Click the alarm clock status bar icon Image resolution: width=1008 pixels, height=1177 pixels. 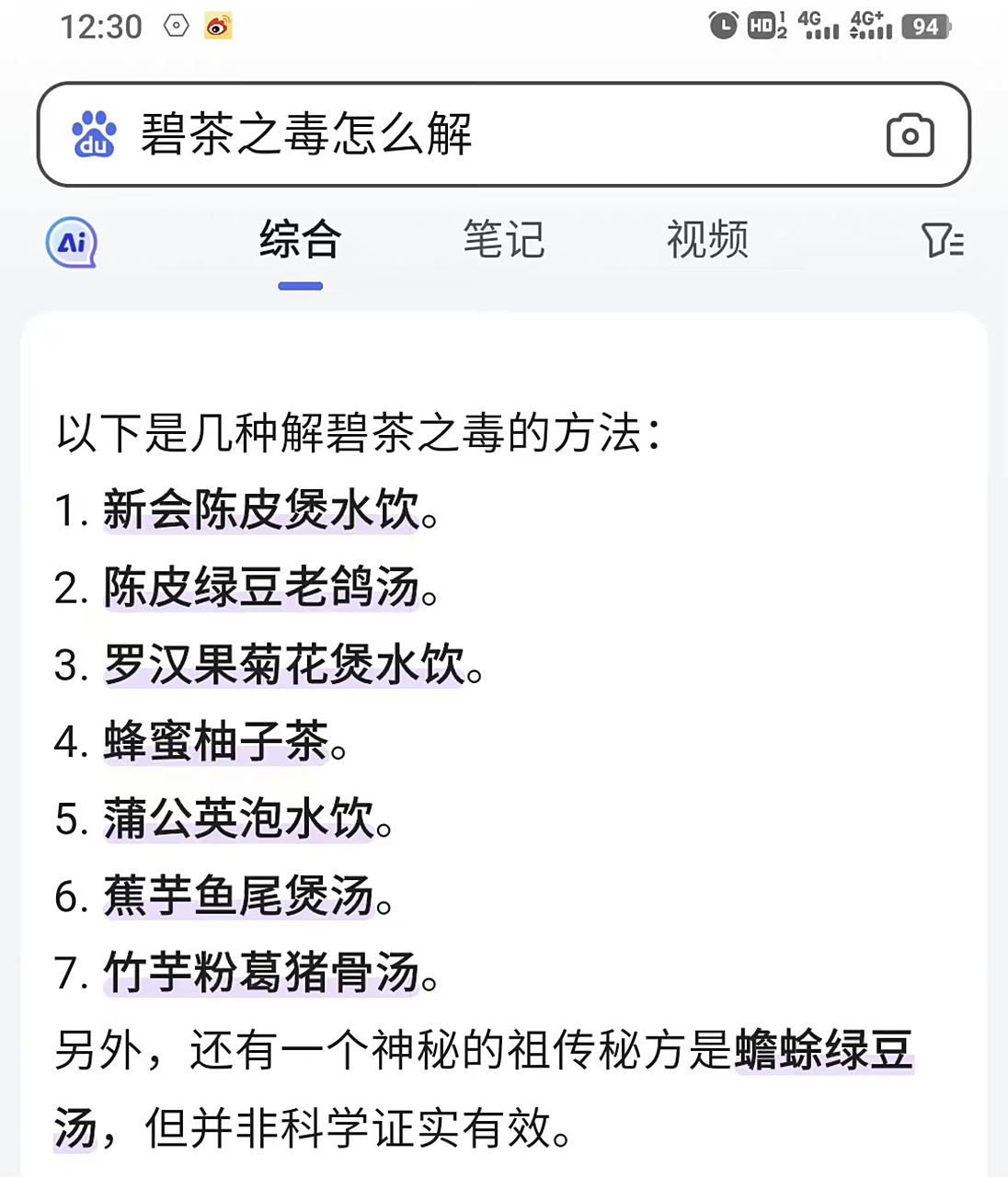[723, 26]
